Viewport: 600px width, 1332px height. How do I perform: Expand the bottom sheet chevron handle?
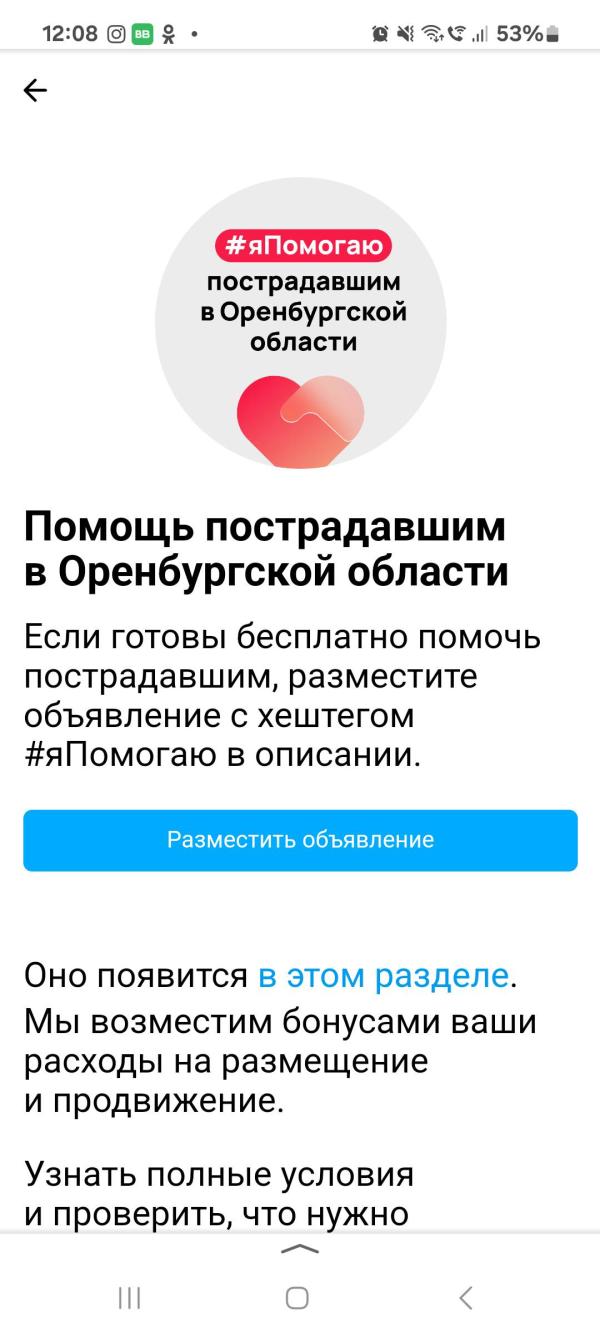tap(300, 1248)
